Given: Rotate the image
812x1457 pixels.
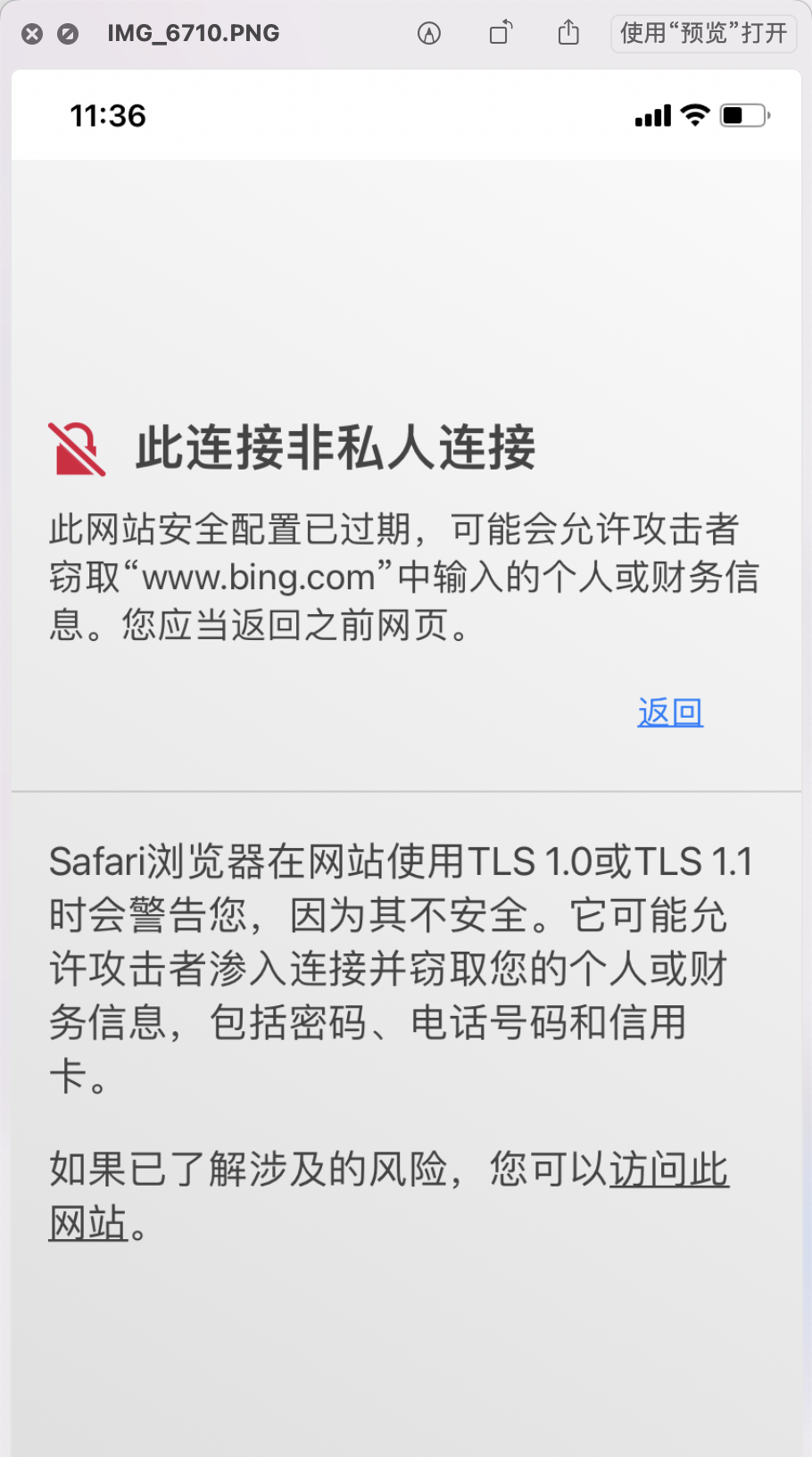Looking at the screenshot, I should (x=501, y=34).
